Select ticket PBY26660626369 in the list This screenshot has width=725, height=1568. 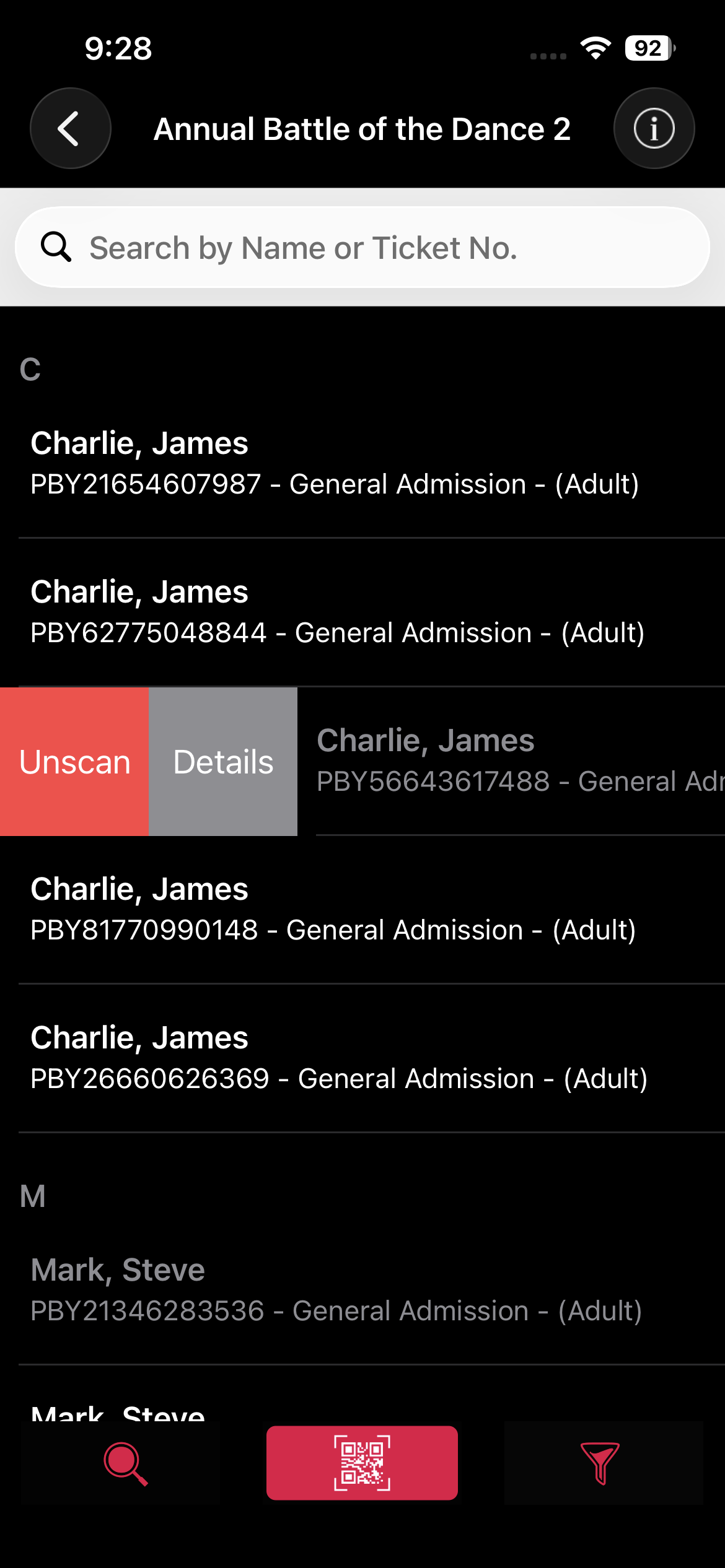pyautogui.click(x=362, y=1058)
